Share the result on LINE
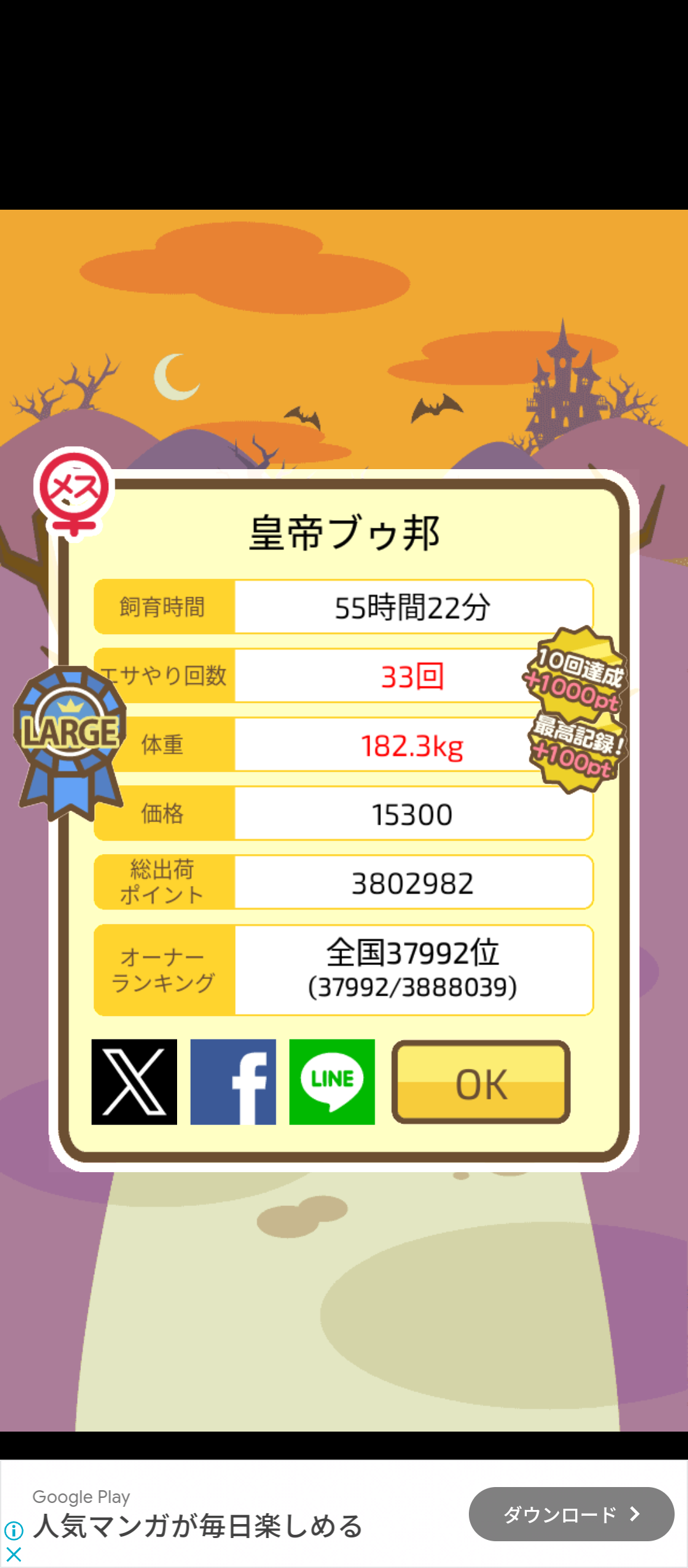The image size is (688, 1568). tap(332, 1082)
